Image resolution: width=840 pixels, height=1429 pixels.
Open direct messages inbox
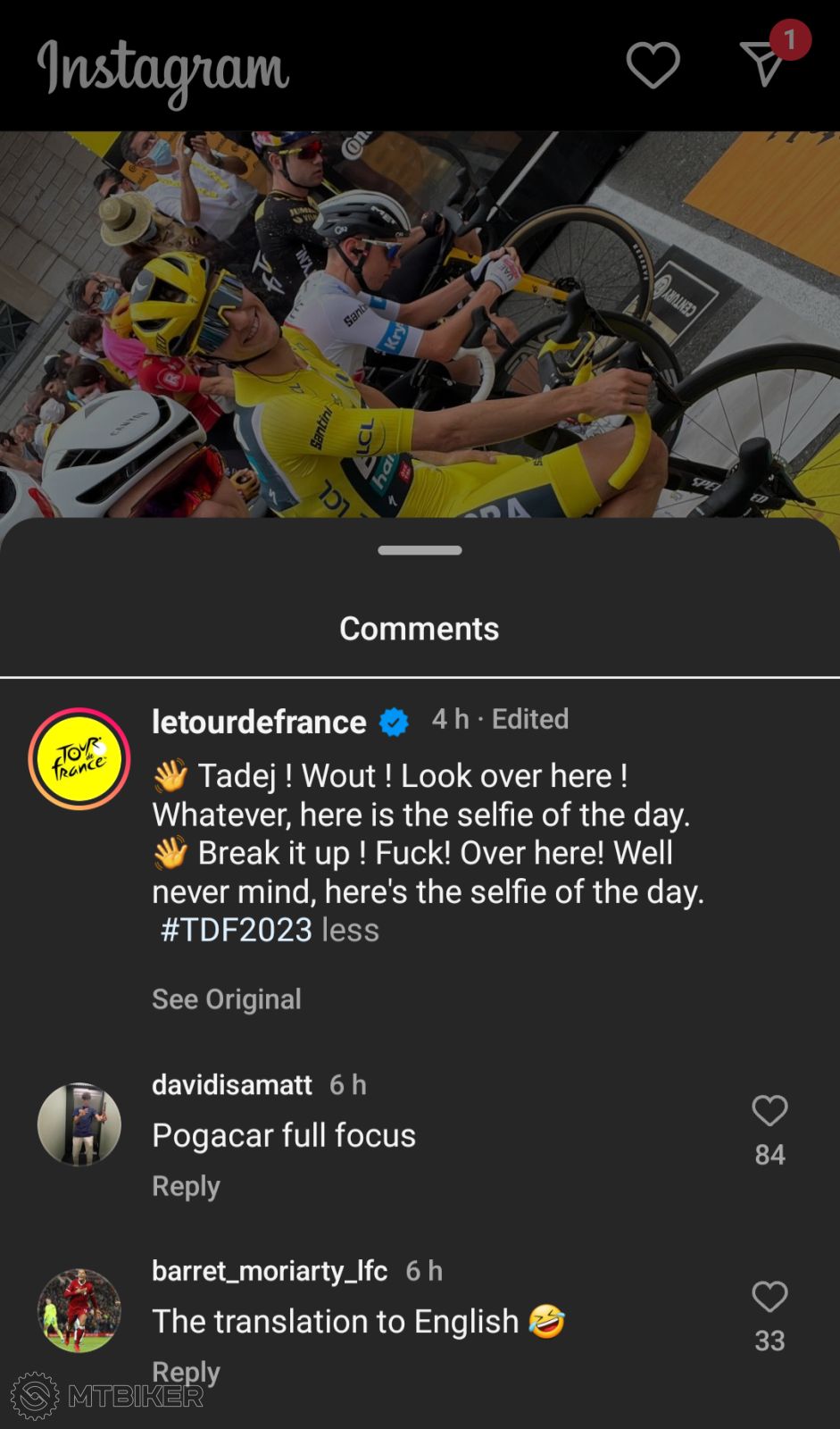764,63
